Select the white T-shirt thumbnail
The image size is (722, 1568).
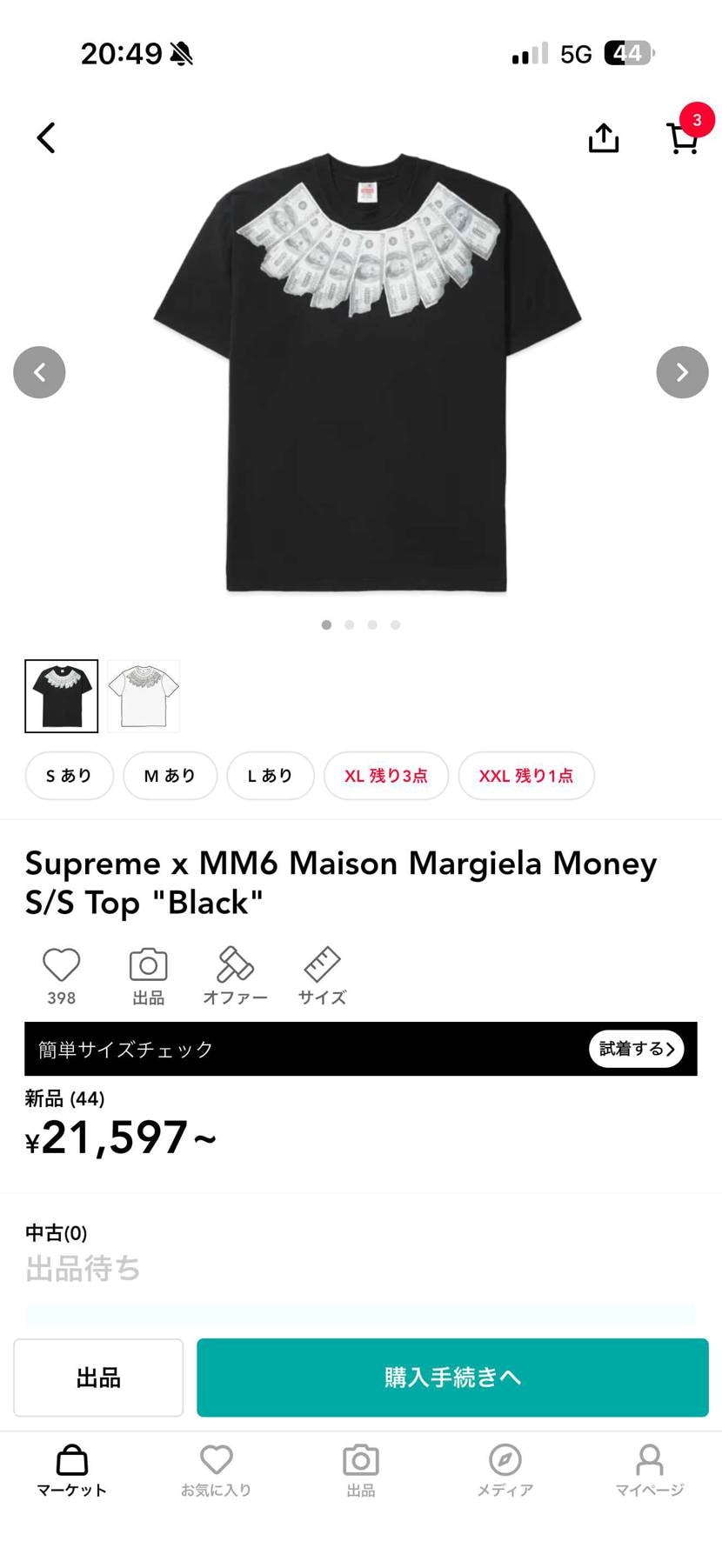click(144, 696)
